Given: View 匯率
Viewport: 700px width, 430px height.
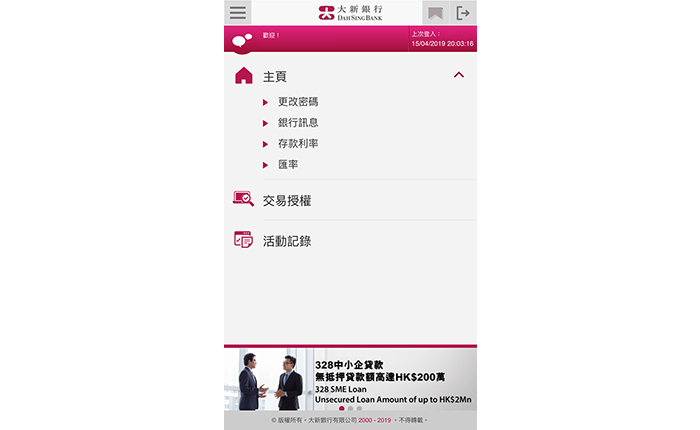Looking at the screenshot, I should 288,165.
